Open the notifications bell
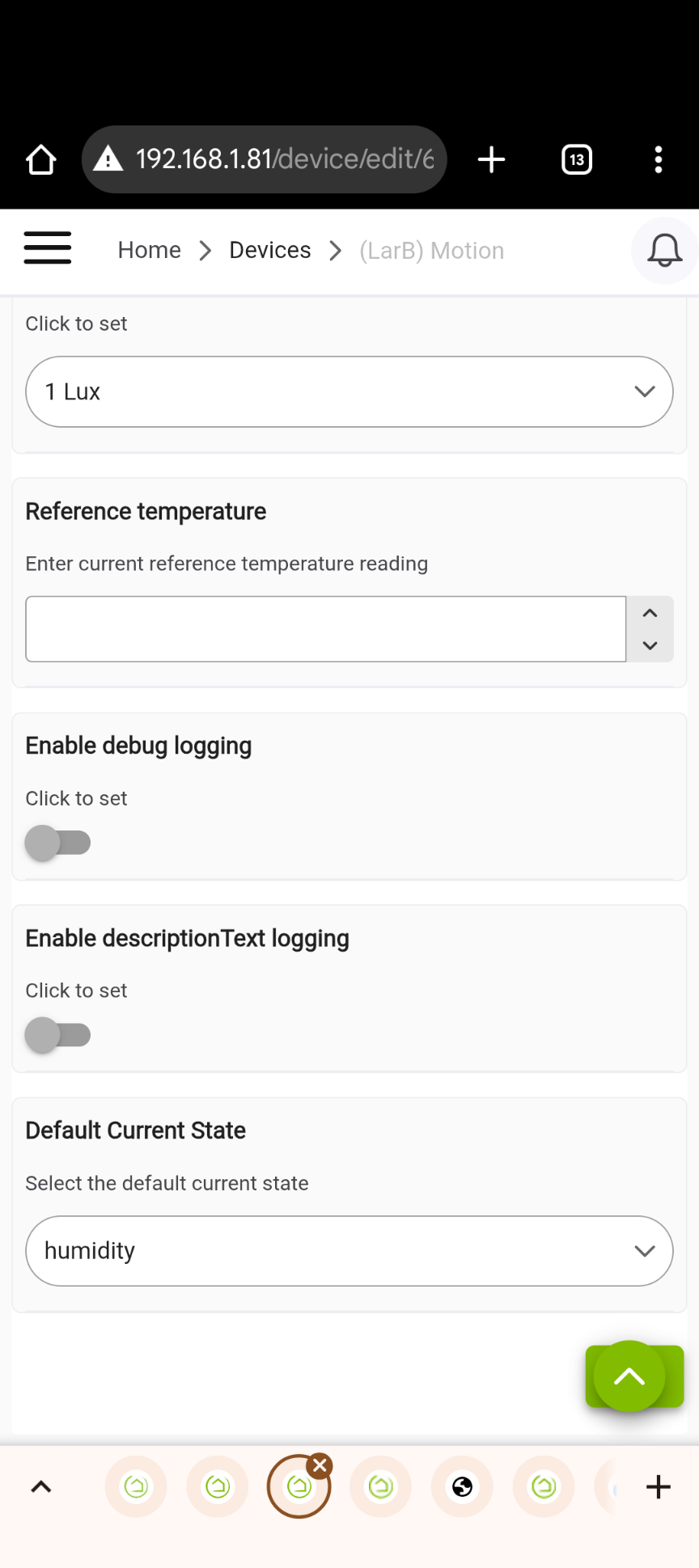This screenshot has height=1568, width=699. (665, 251)
